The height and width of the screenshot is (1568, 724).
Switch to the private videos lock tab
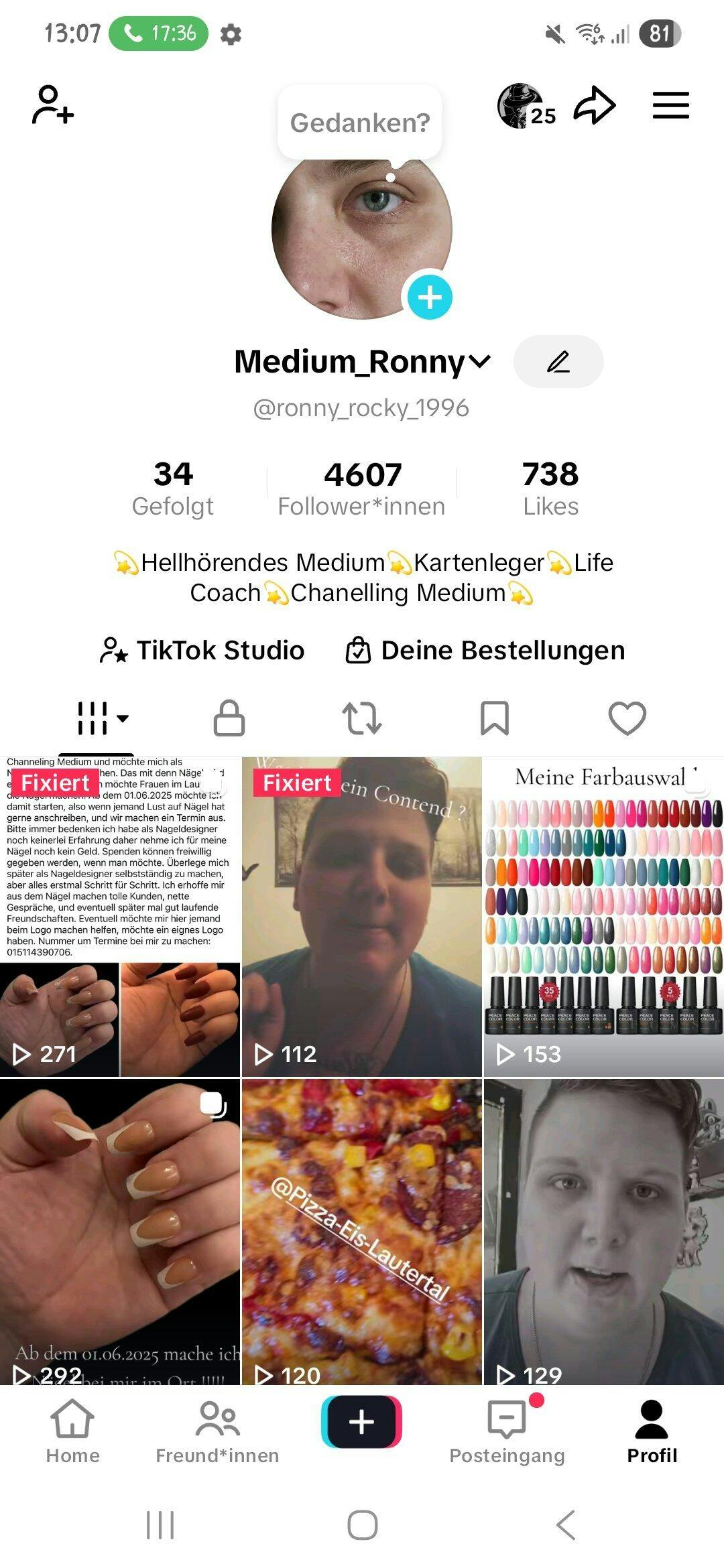click(x=229, y=718)
